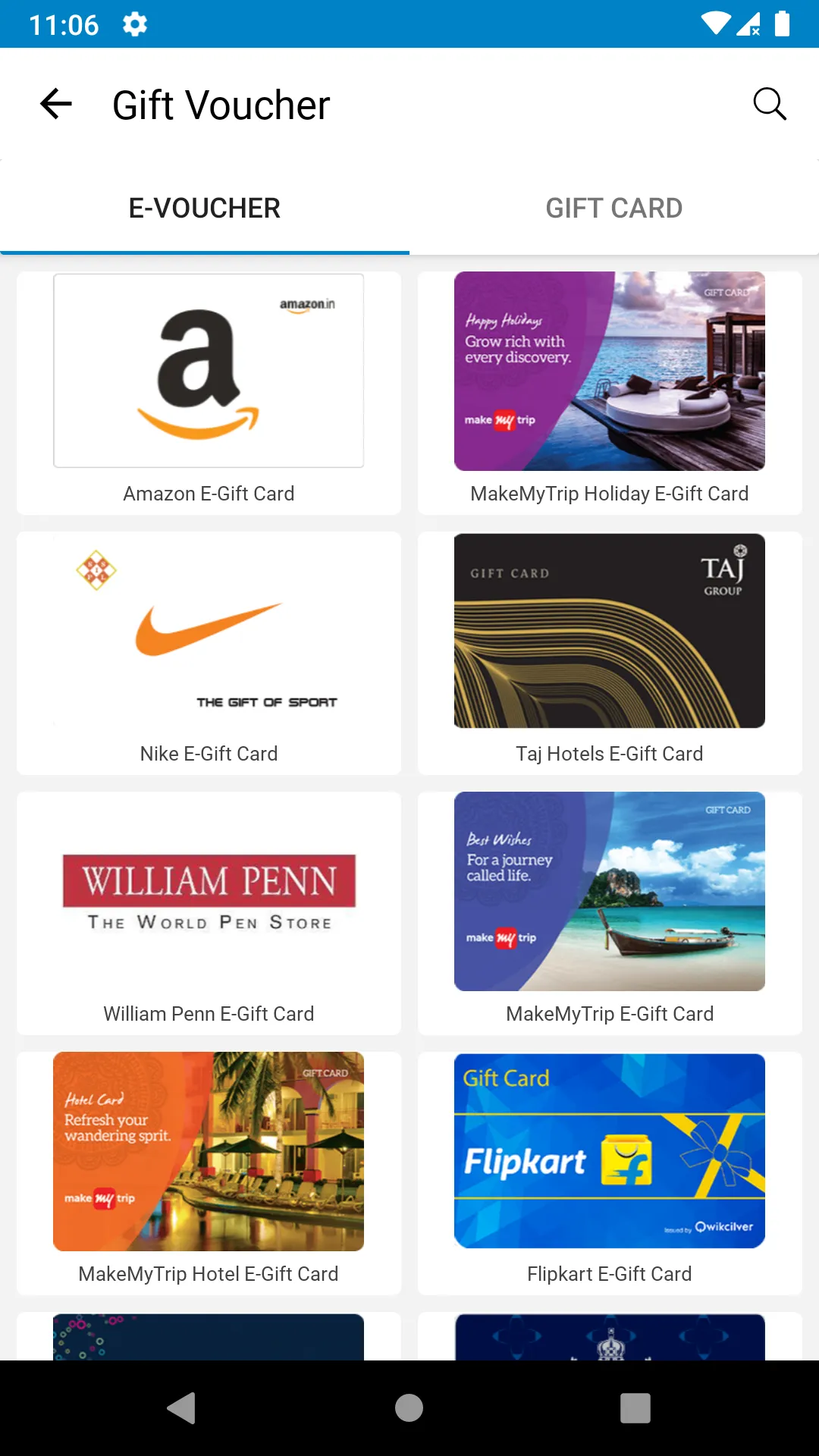The height and width of the screenshot is (1456, 819).
Task: Open the search icon
Action: [769, 104]
